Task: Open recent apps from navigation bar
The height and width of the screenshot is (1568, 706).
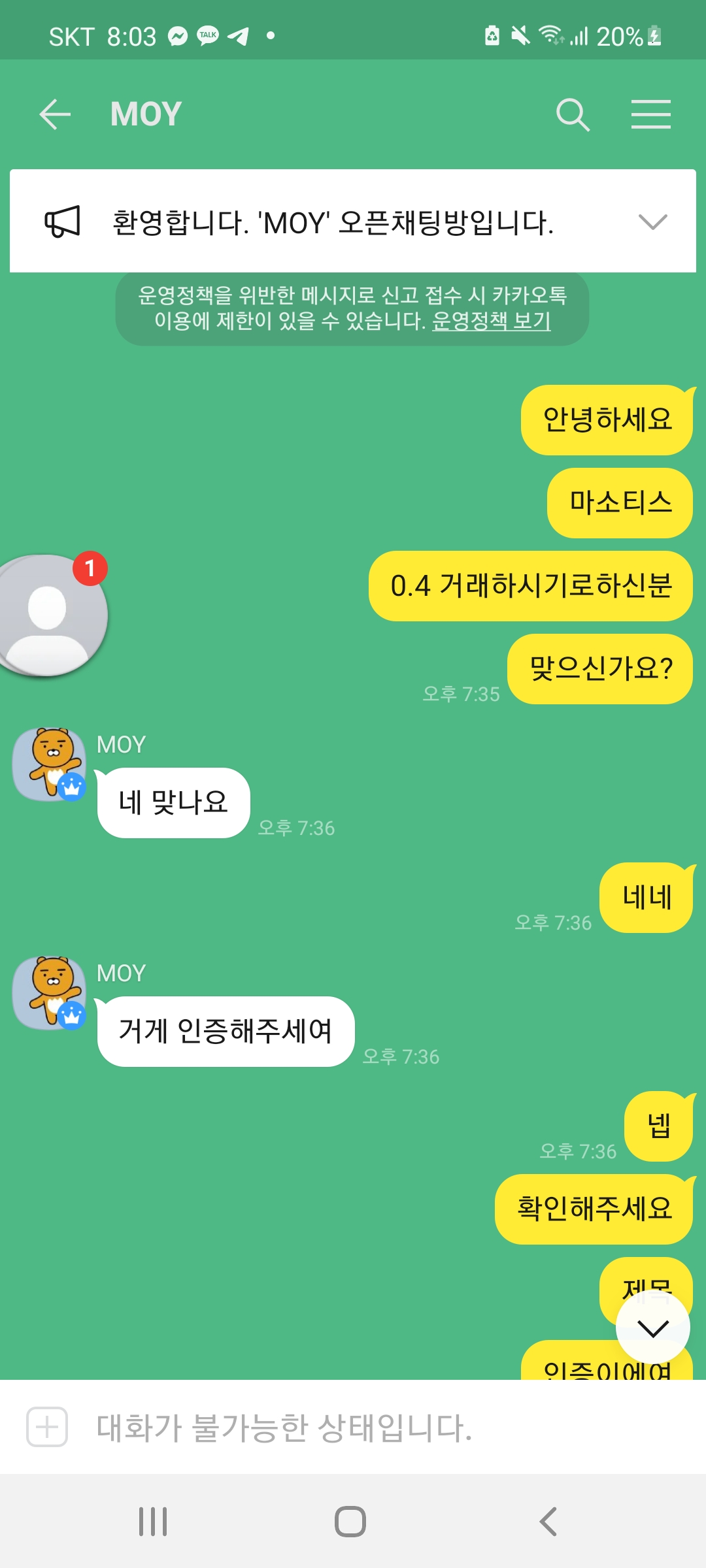Action: click(x=153, y=1522)
